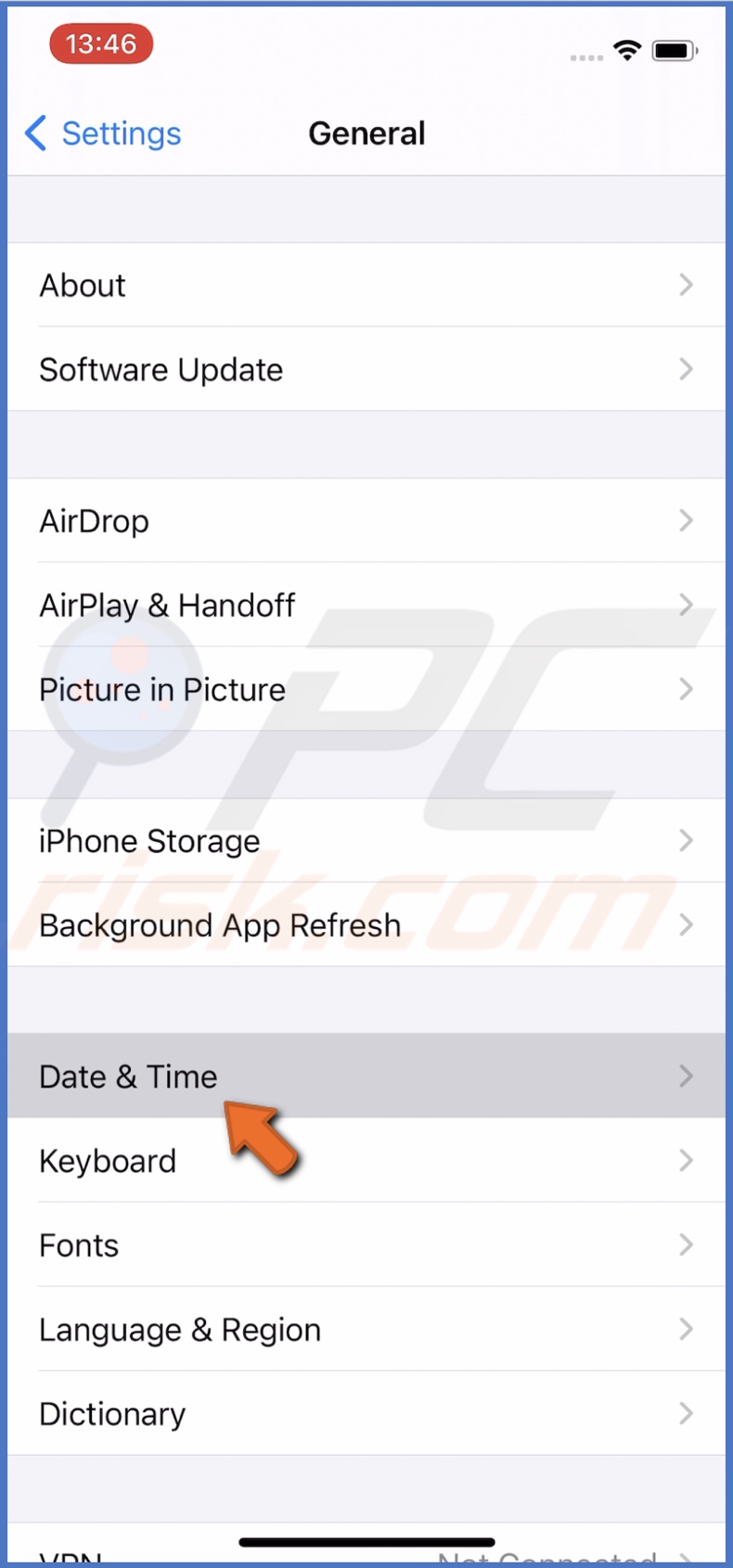
Task: Open Picture in Picture settings
Action: (366, 689)
